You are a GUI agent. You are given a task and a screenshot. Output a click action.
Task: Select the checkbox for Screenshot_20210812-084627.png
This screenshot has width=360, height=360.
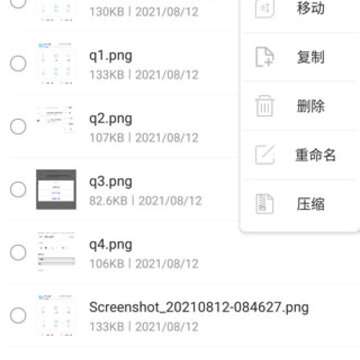point(18,316)
